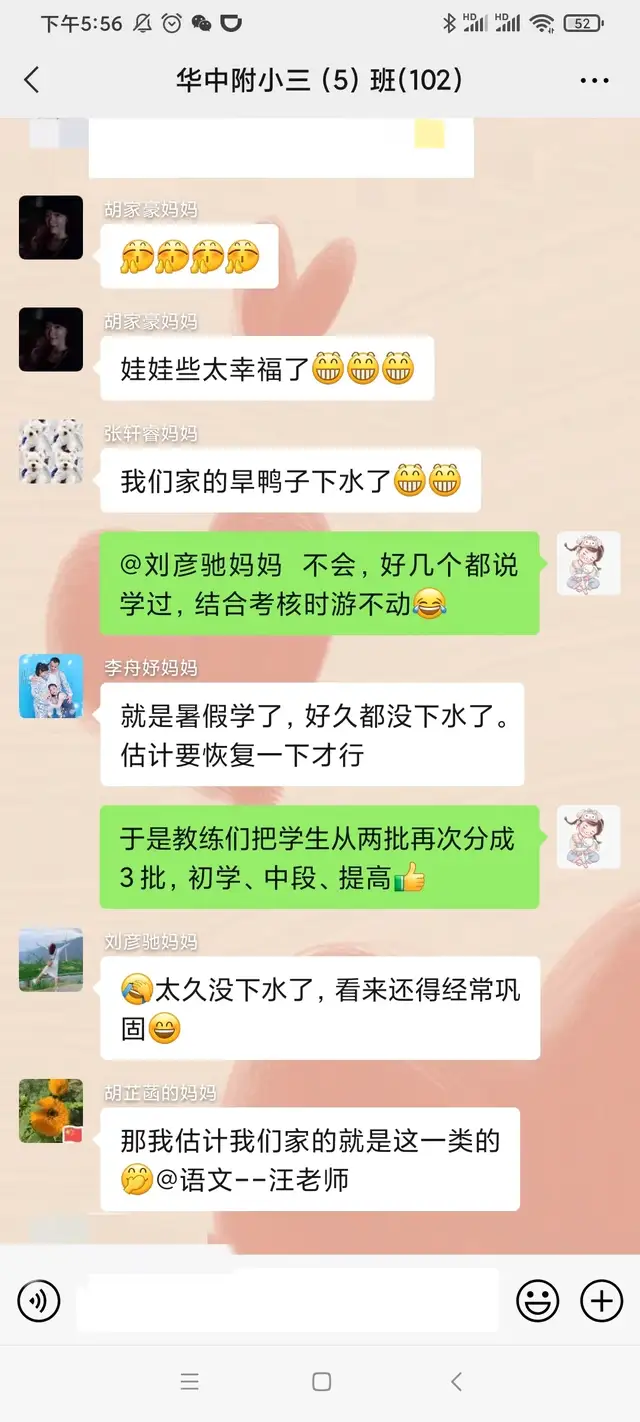Screen dimensions: 640x1422
Task: Open 刘彦驰妈妈's avatar
Action: click(x=51, y=960)
